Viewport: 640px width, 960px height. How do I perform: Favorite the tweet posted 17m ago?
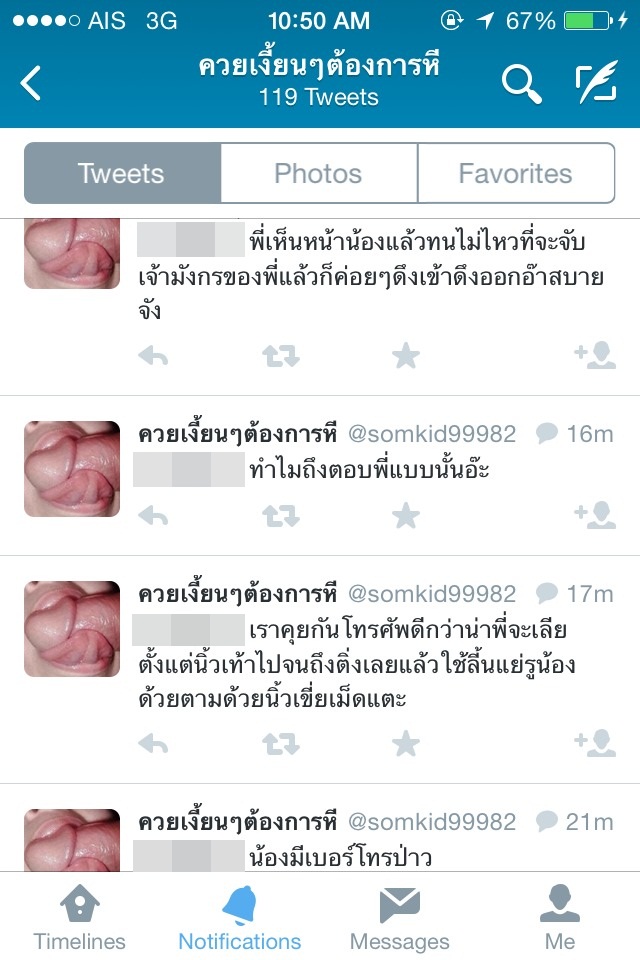click(x=405, y=743)
